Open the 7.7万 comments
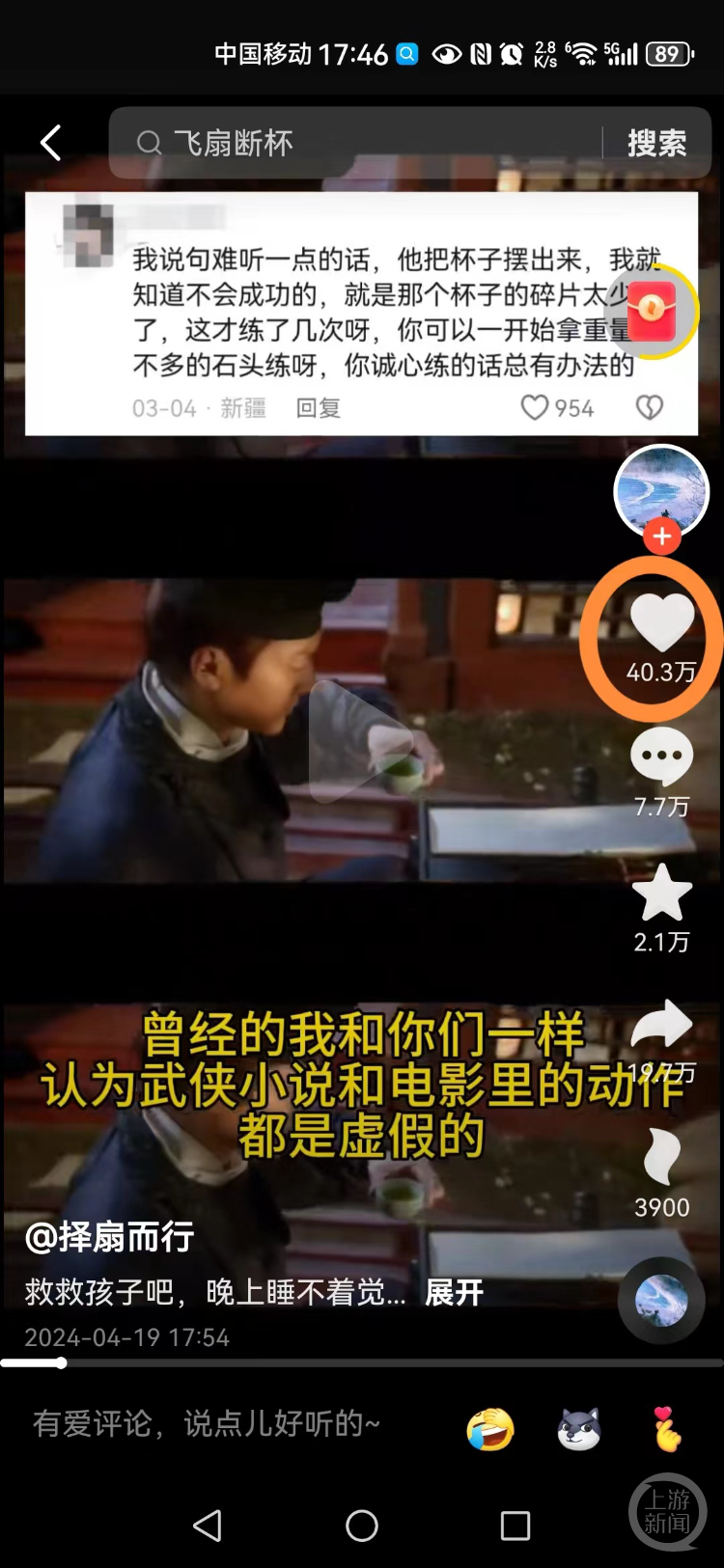 [x=661, y=756]
